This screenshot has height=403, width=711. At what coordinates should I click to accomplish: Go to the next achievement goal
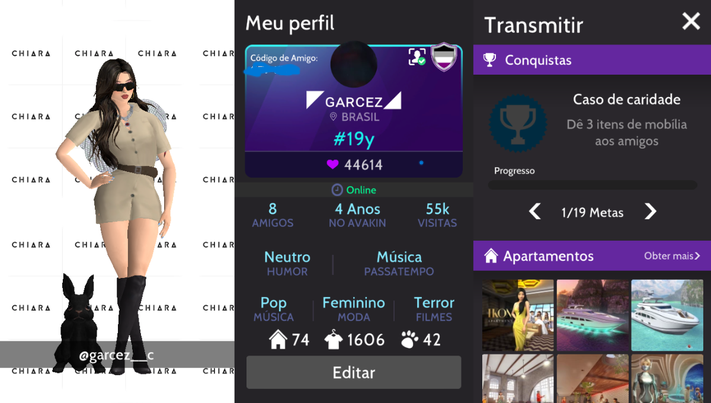coord(650,211)
